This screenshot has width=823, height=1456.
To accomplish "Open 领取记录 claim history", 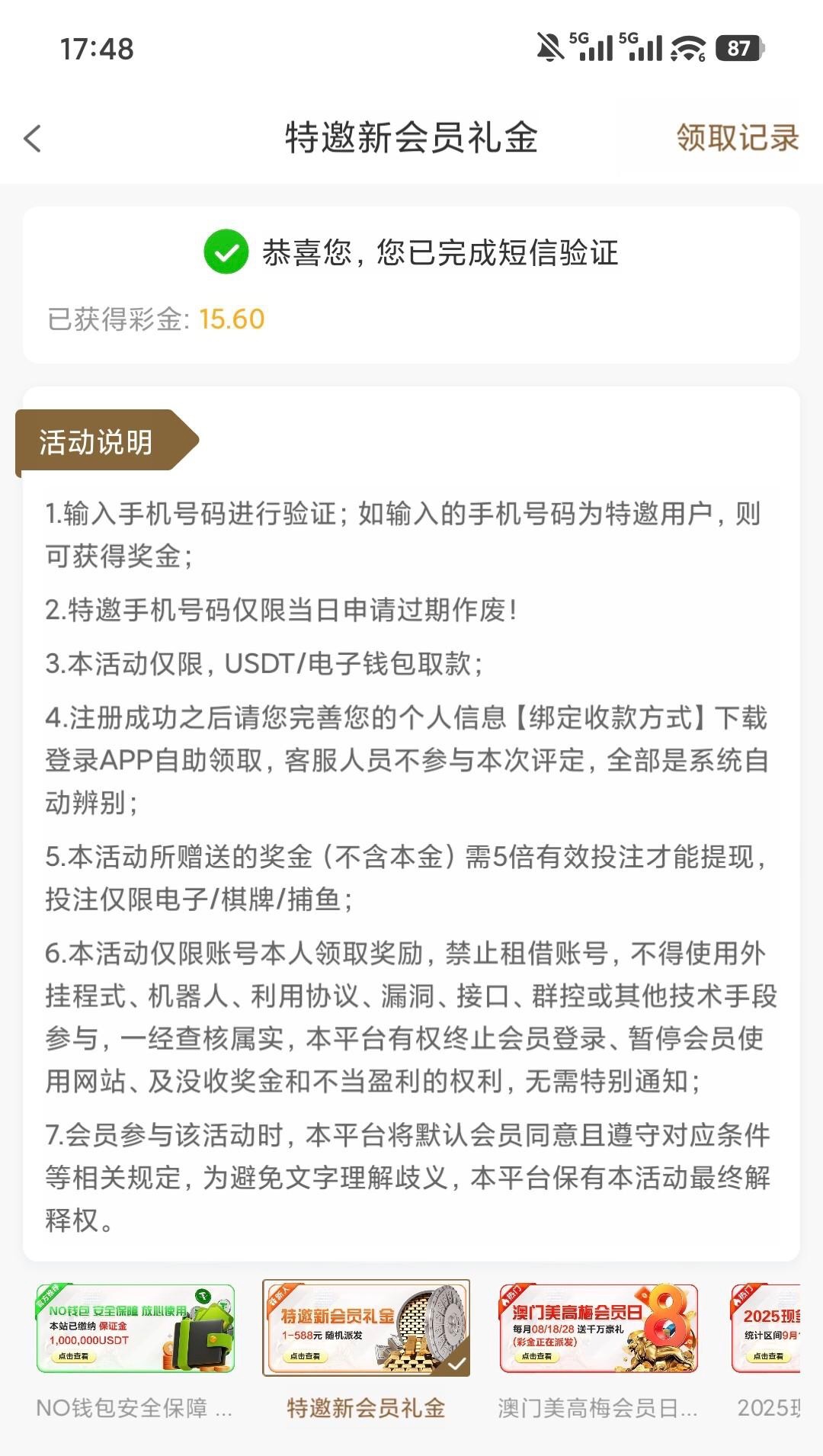I will [x=737, y=139].
